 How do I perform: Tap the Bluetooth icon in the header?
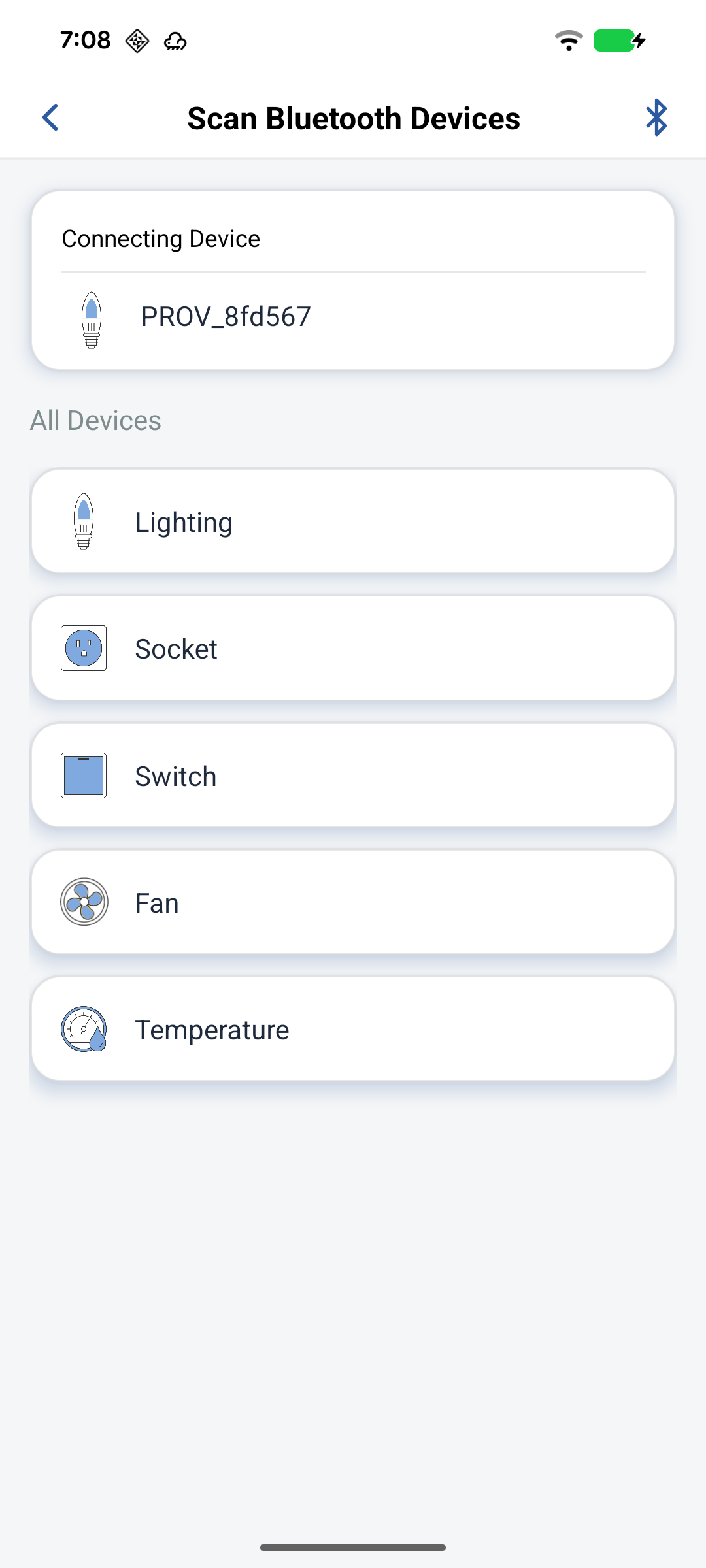(x=656, y=118)
